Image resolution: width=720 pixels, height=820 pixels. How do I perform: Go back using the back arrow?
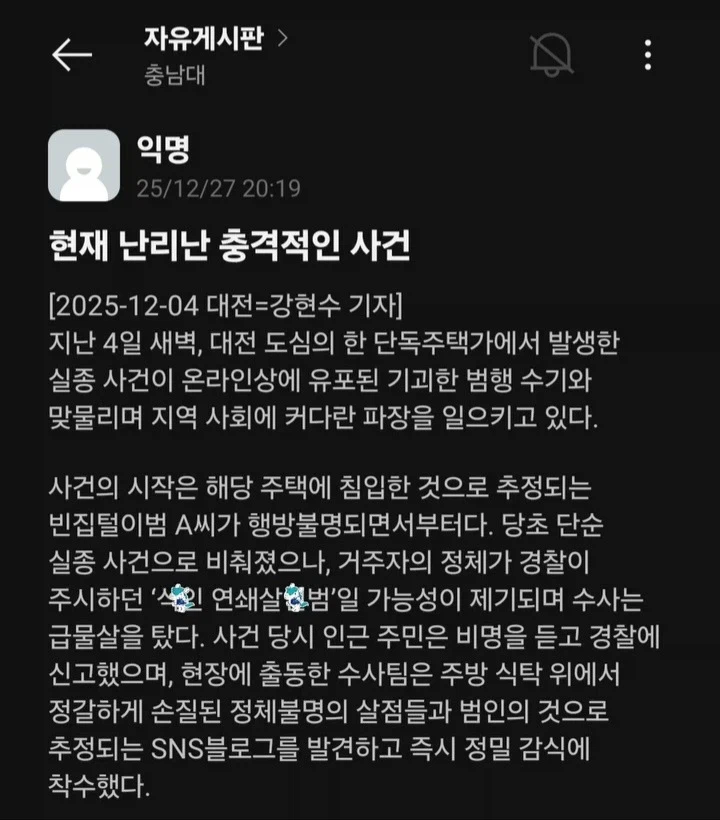pyautogui.click(x=71, y=55)
